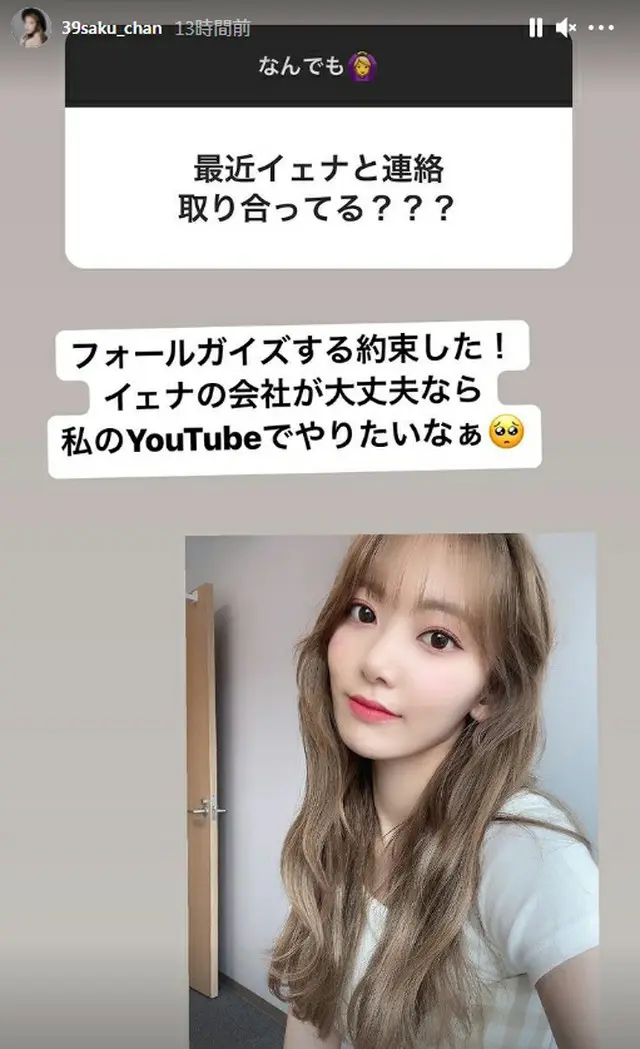The width and height of the screenshot is (640, 1049).
Task: Pause the story playback
Action: pos(536,28)
